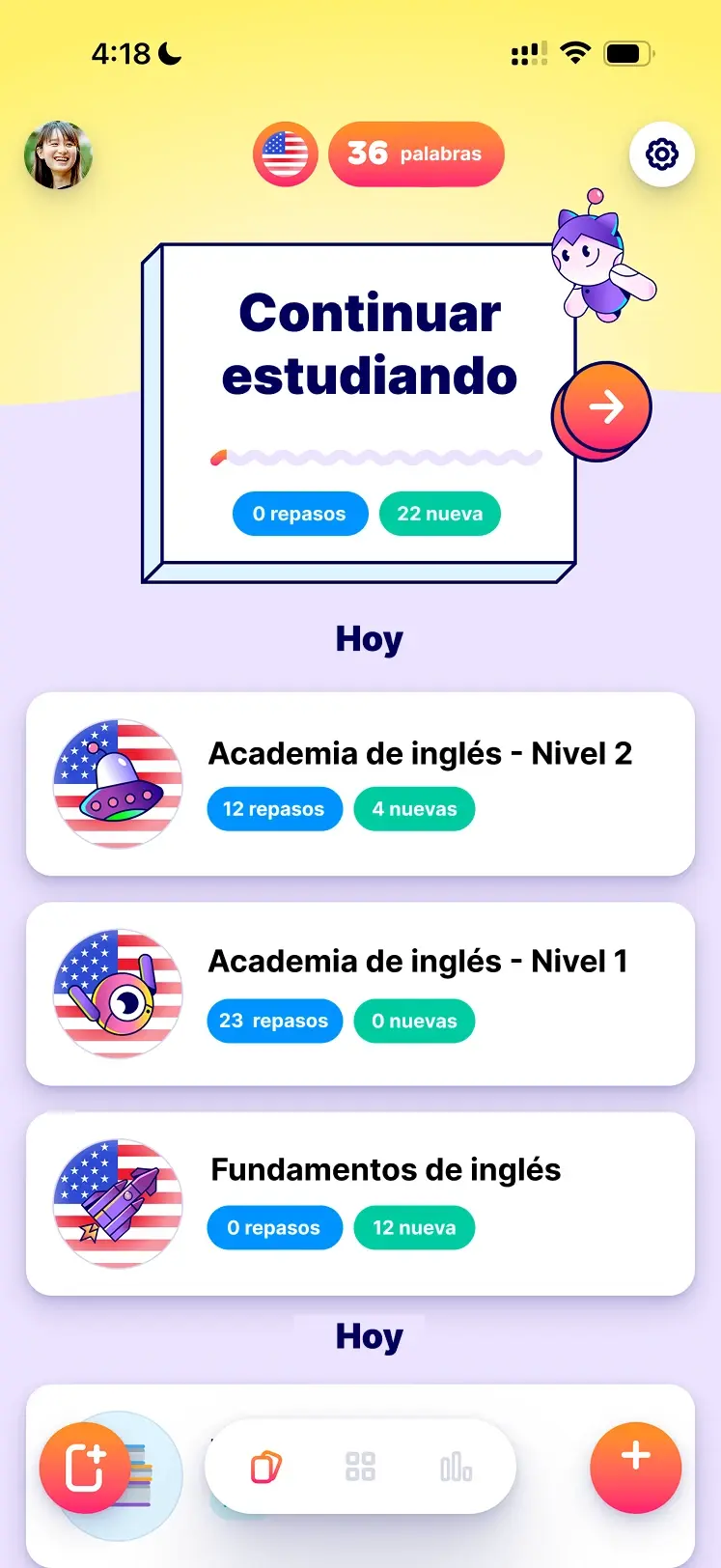Switch to the statistics chart tab
This screenshot has height=1568, width=721.
(x=456, y=1468)
